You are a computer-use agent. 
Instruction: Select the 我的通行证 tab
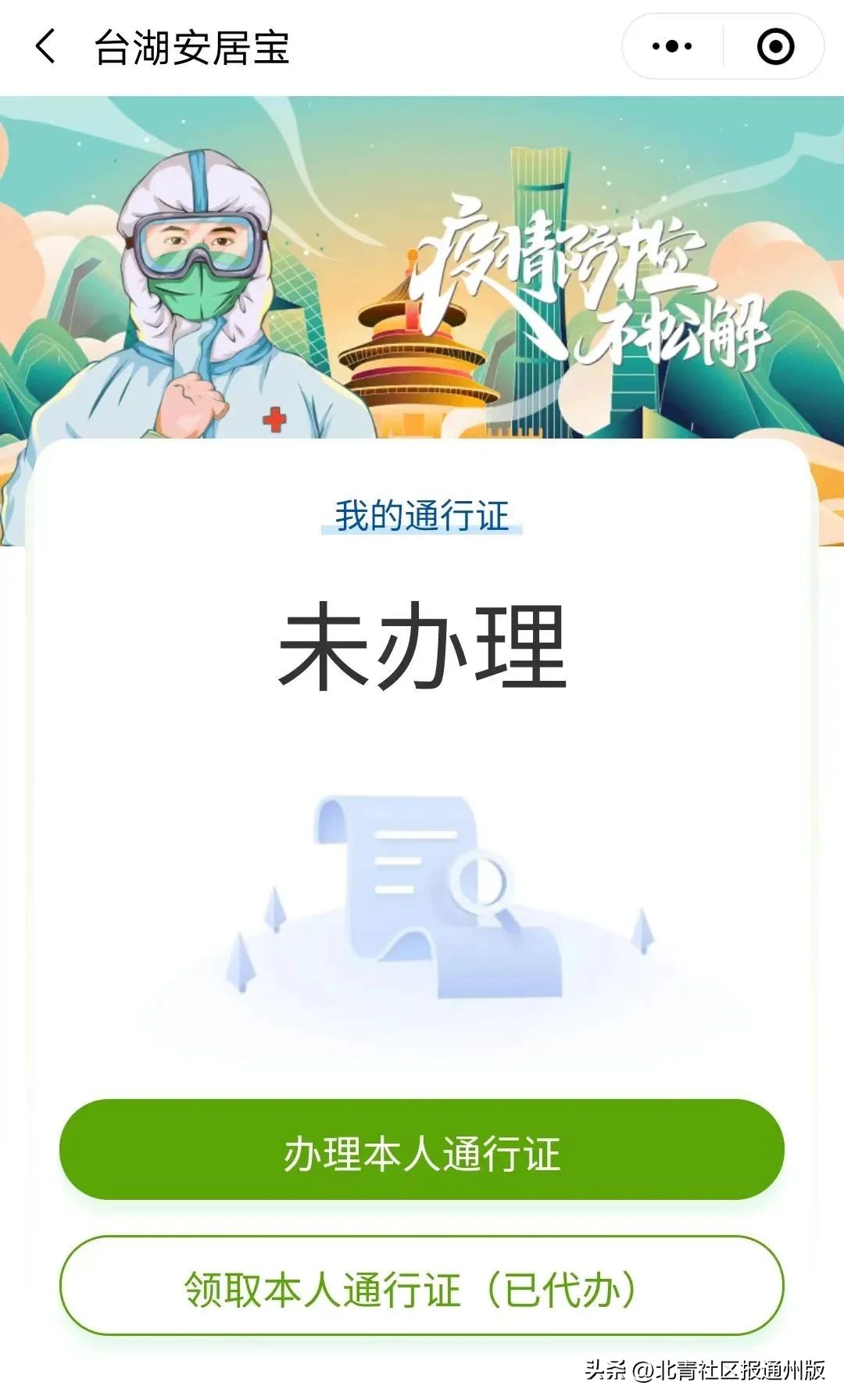tap(422, 512)
